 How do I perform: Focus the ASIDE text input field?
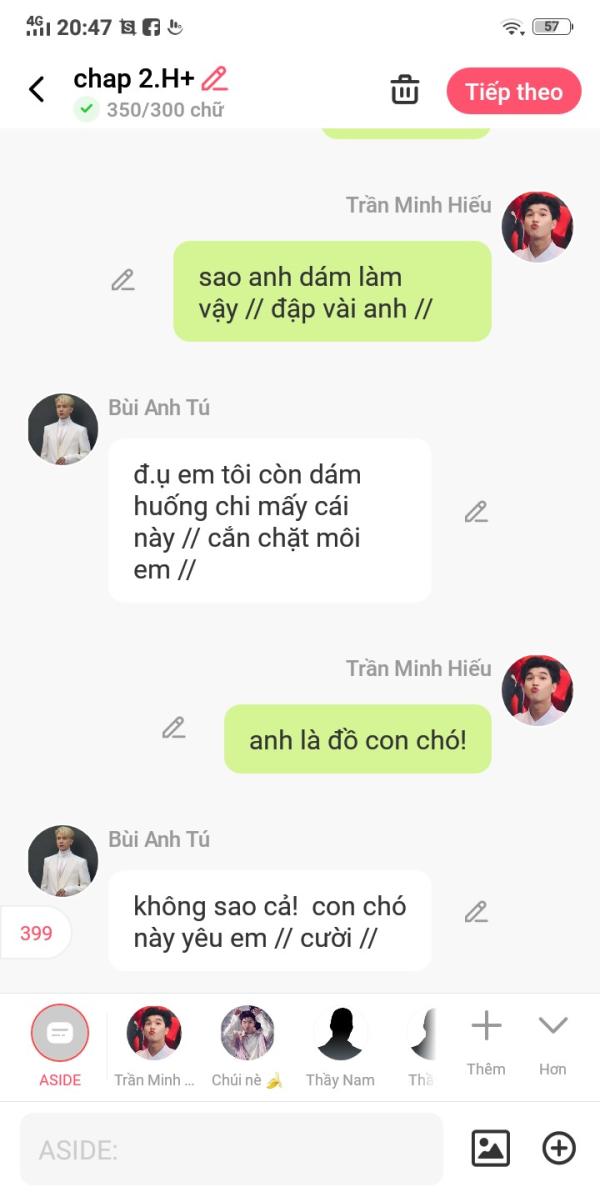pyautogui.click(x=231, y=1150)
